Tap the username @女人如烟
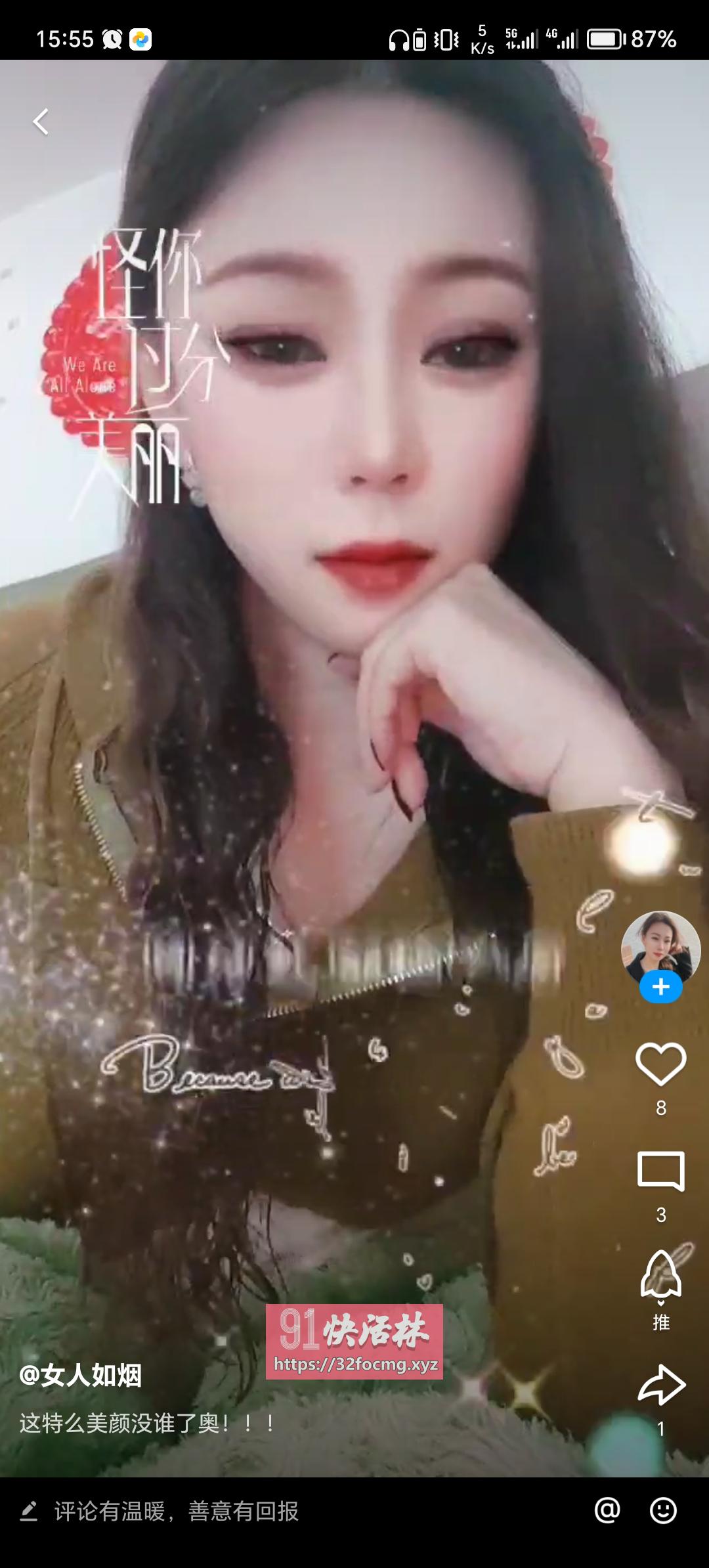The width and height of the screenshot is (709, 1568). pyautogui.click(x=83, y=1374)
